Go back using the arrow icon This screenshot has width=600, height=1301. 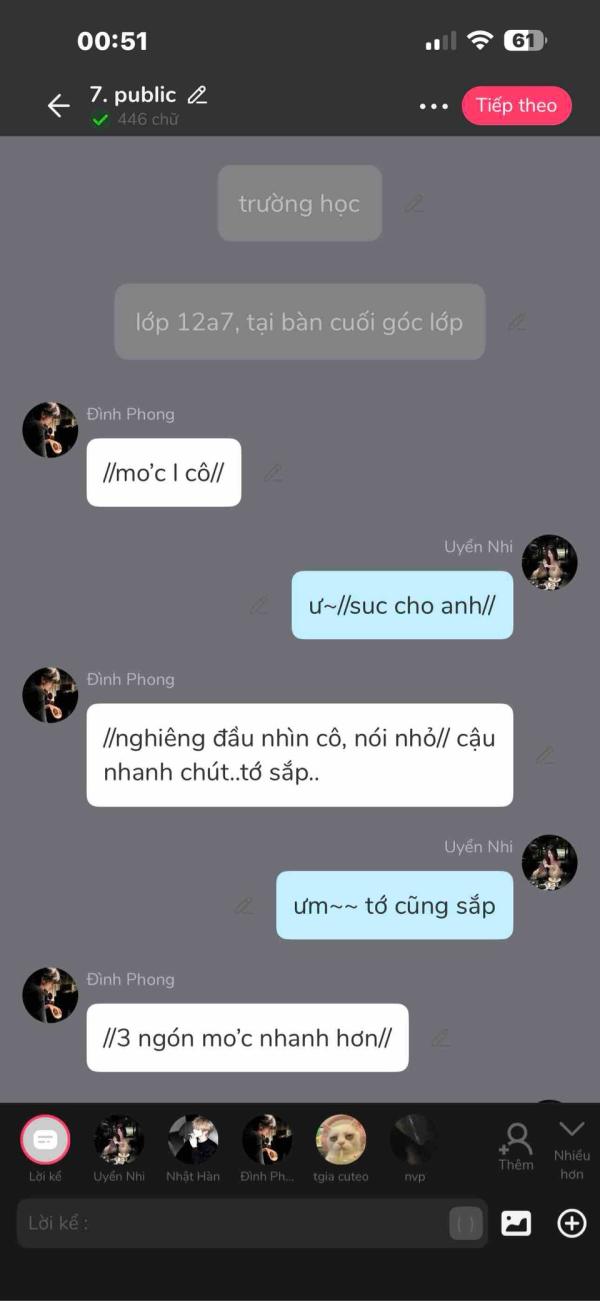(x=58, y=105)
